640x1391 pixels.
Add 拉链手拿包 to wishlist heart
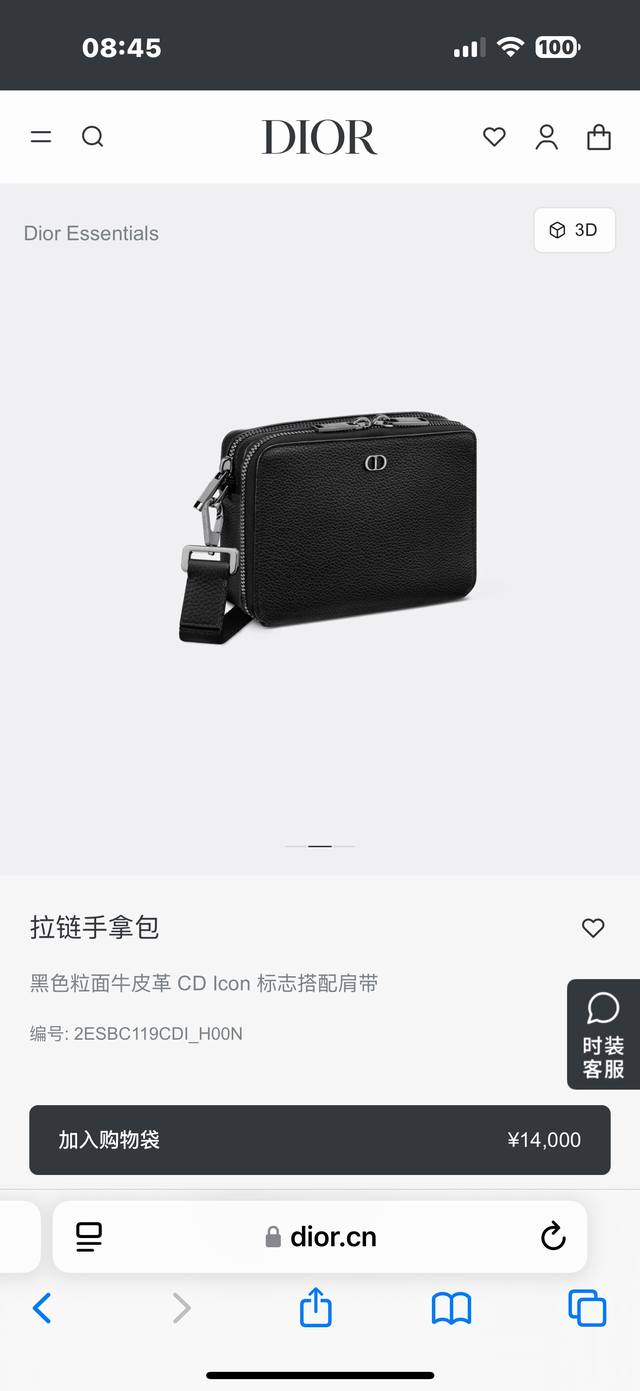[593, 928]
